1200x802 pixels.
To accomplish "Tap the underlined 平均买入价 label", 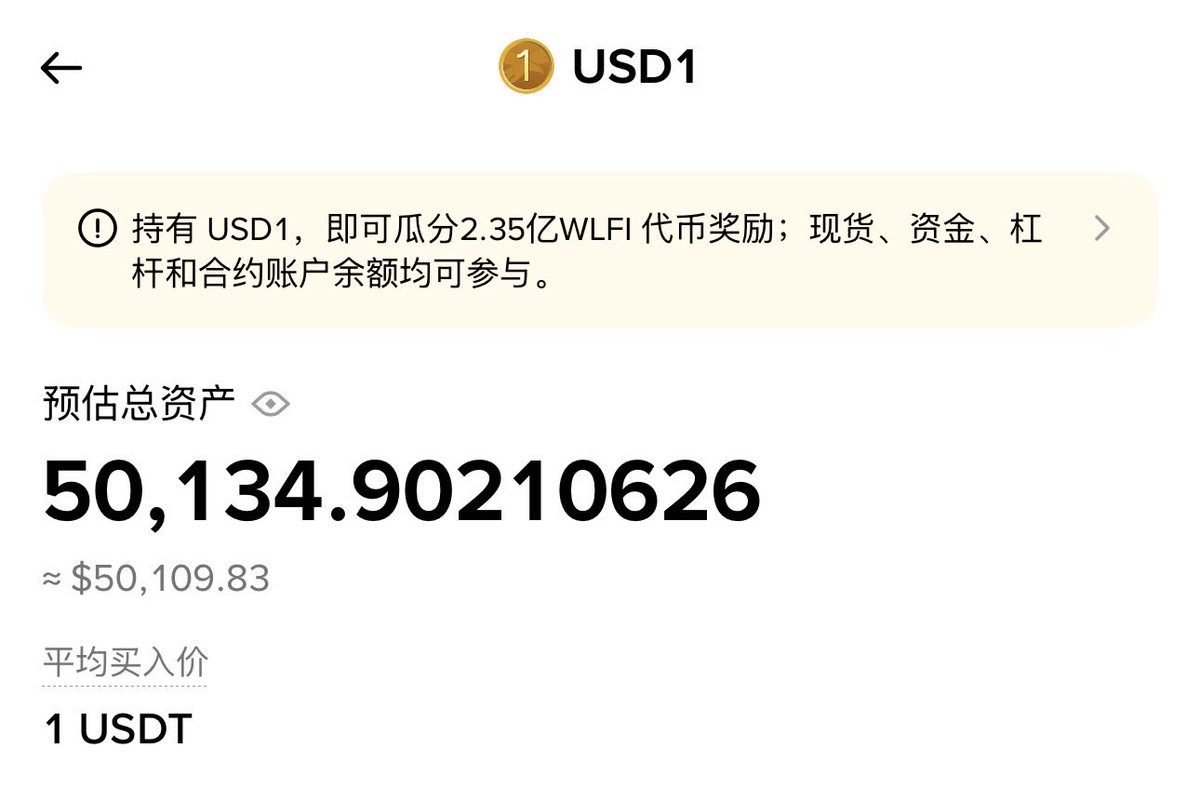I will (125, 663).
